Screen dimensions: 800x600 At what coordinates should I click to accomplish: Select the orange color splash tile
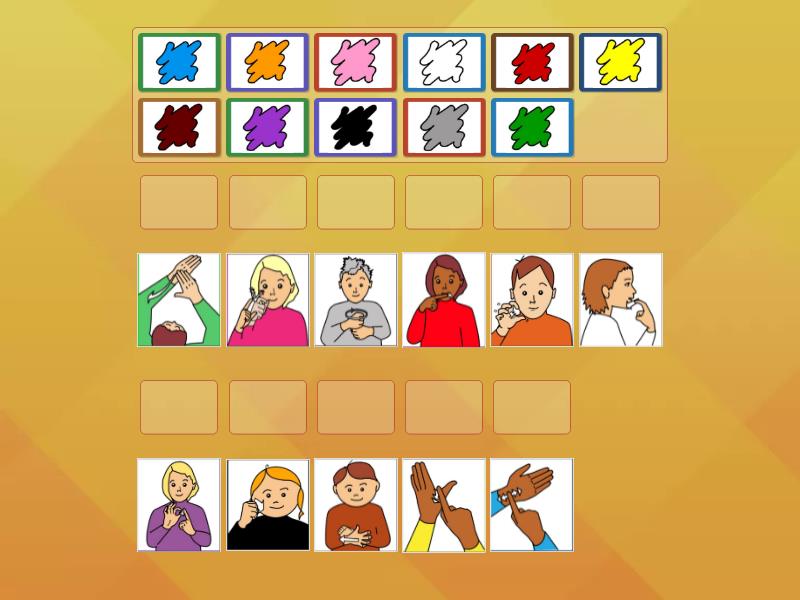[x=268, y=62]
